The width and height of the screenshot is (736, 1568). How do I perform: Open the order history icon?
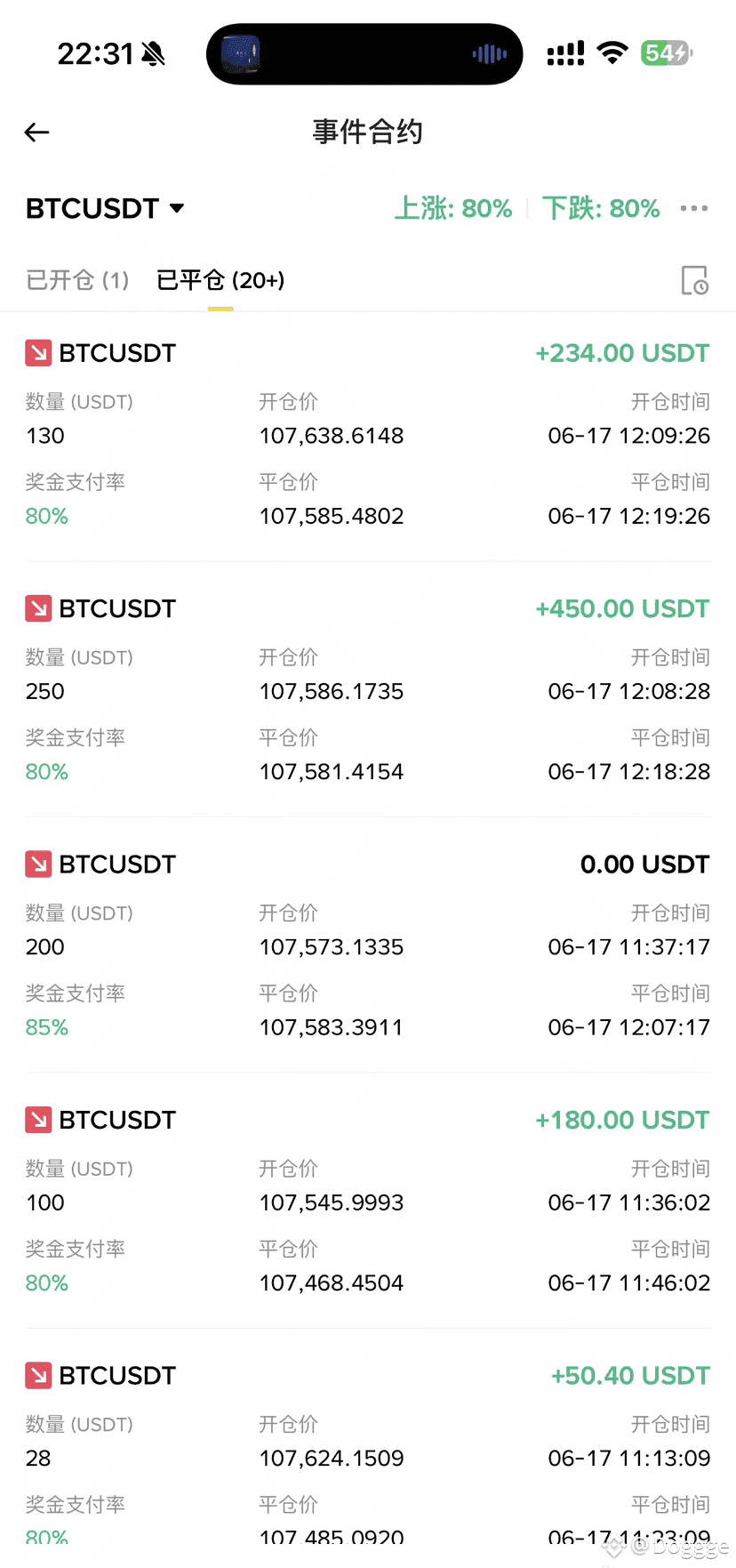(x=694, y=280)
